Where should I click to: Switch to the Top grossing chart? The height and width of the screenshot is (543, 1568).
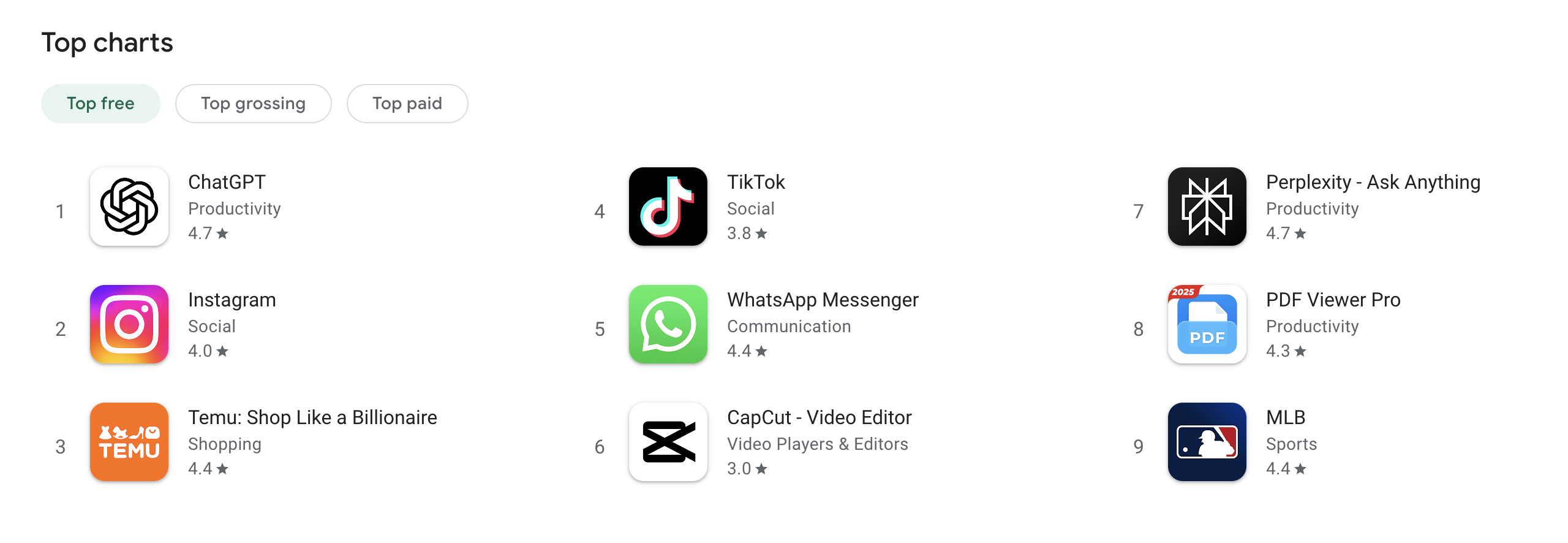tap(253, 104)
